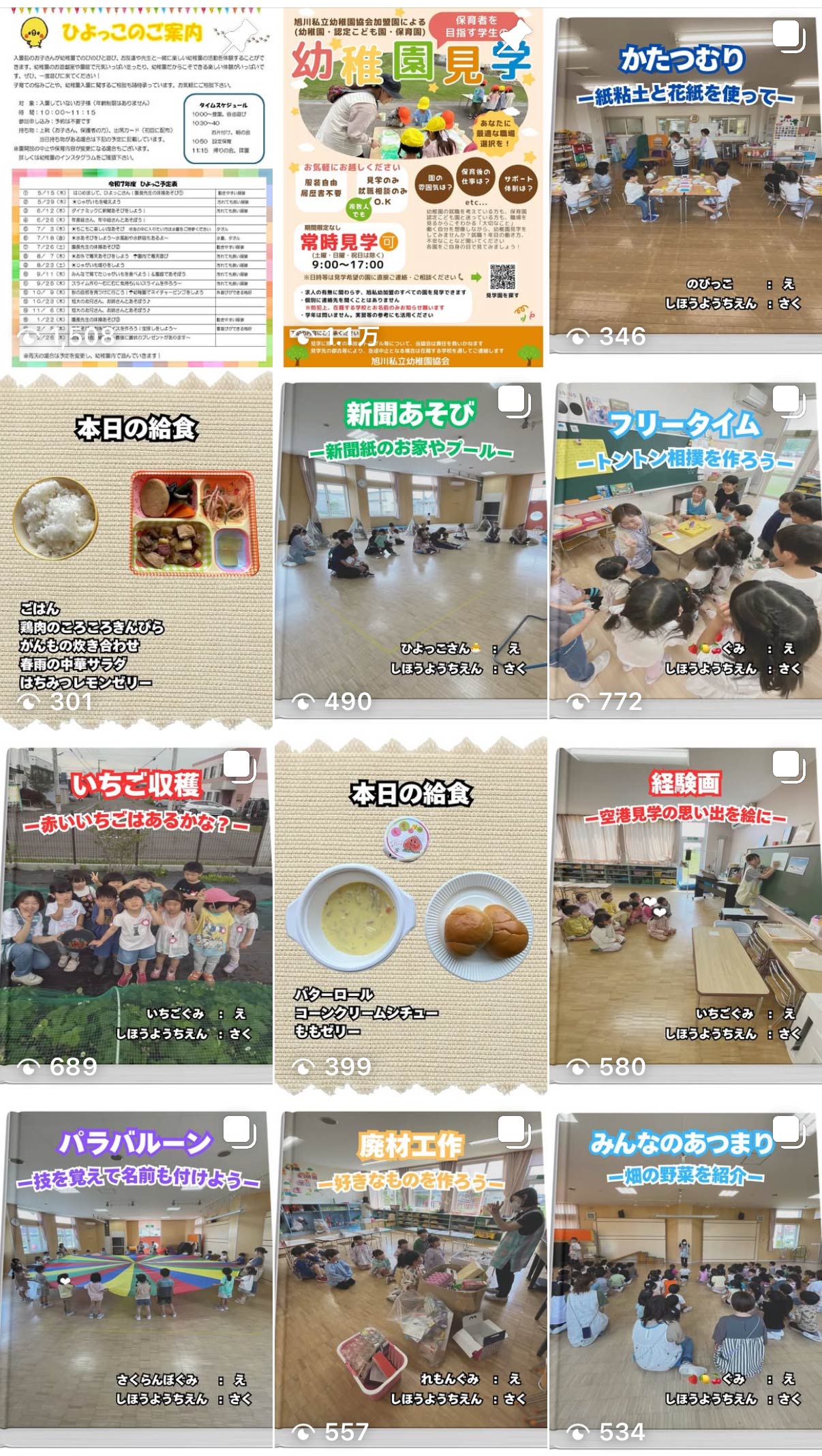
Task: Open the 本日の給食 post with stew and rolls
Action: [411, 916]
